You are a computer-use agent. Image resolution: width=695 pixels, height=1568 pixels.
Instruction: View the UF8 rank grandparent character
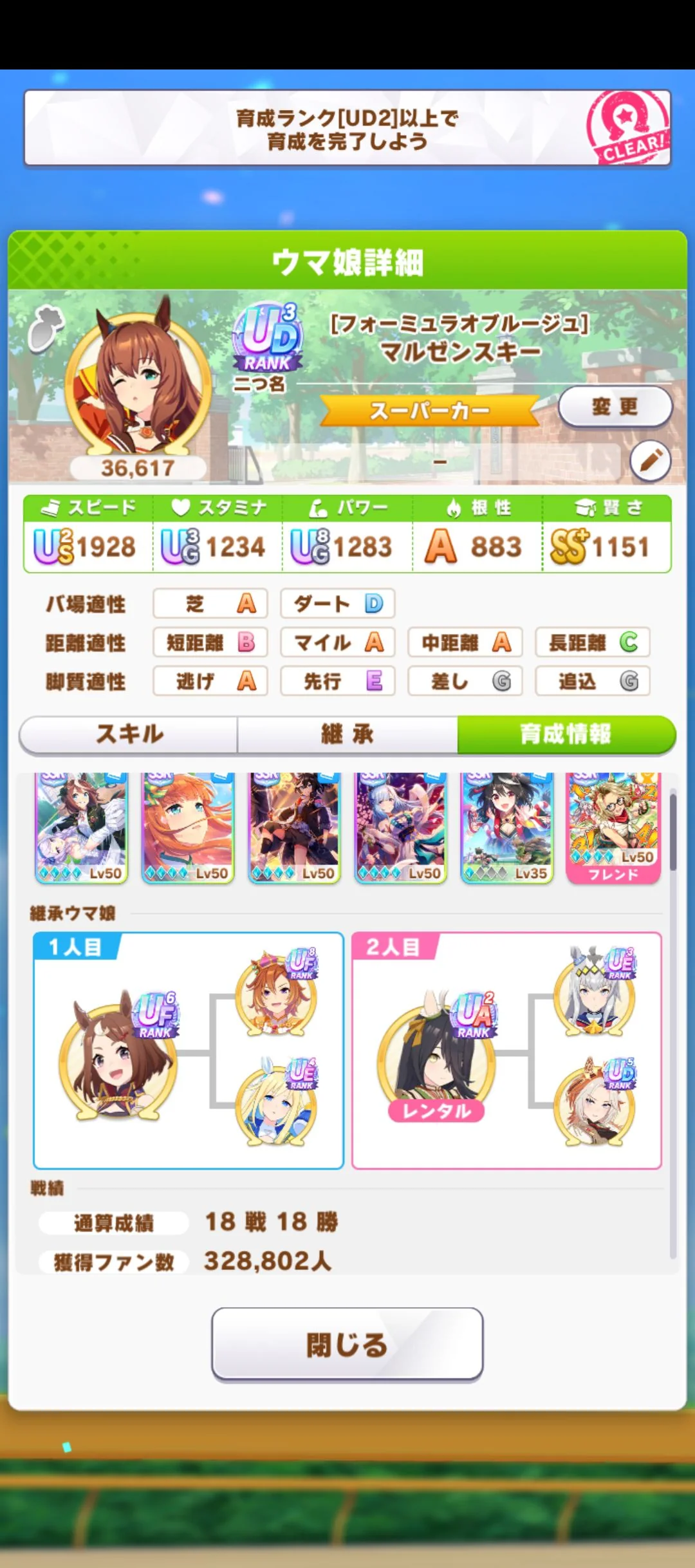[x=276, y=994]
